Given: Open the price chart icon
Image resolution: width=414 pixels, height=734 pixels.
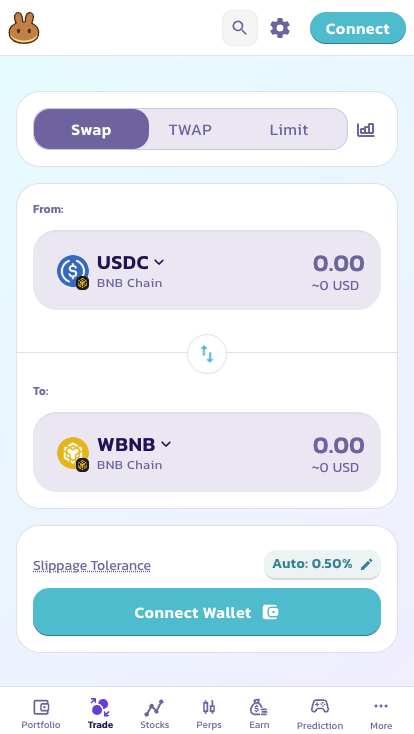Looking at the screenshot, I should click(x=366, y=130).
